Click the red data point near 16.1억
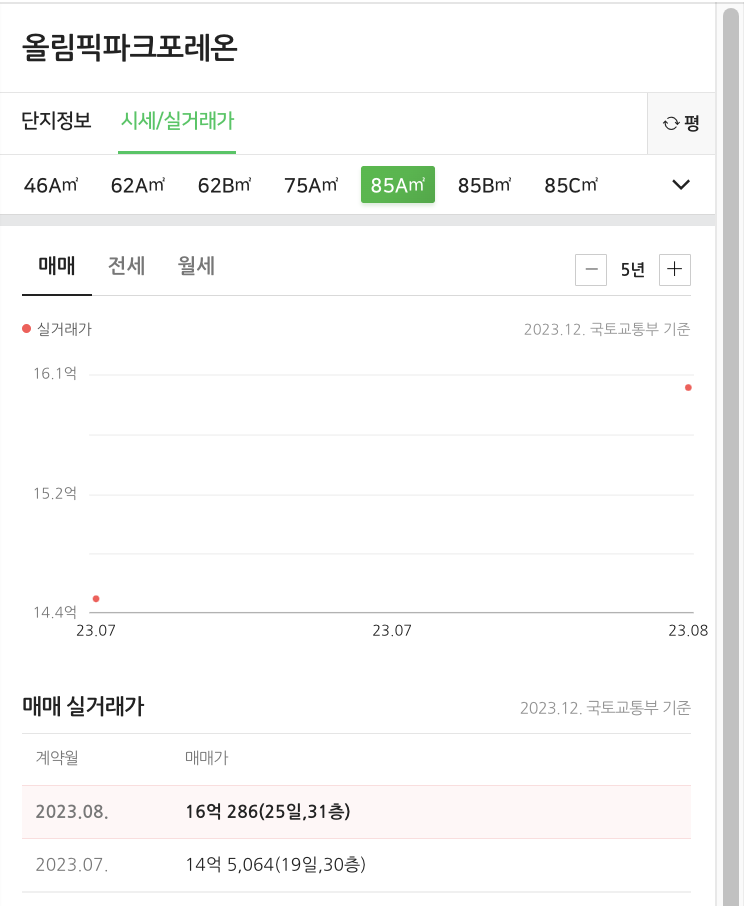This screenshot has height=906, width=744. (687, 387)
